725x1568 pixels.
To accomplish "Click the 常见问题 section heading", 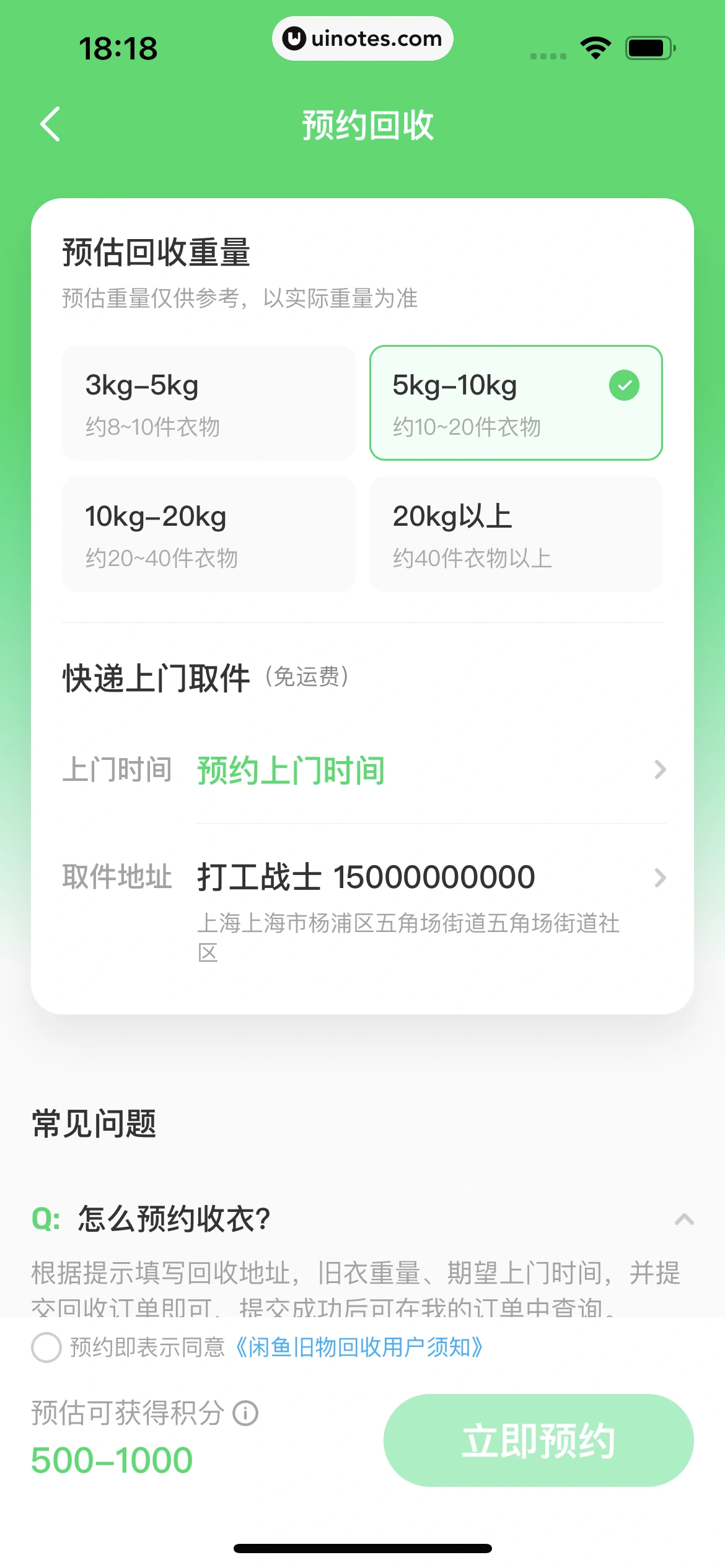I will pyautogui.click(x=94, y=1124).
